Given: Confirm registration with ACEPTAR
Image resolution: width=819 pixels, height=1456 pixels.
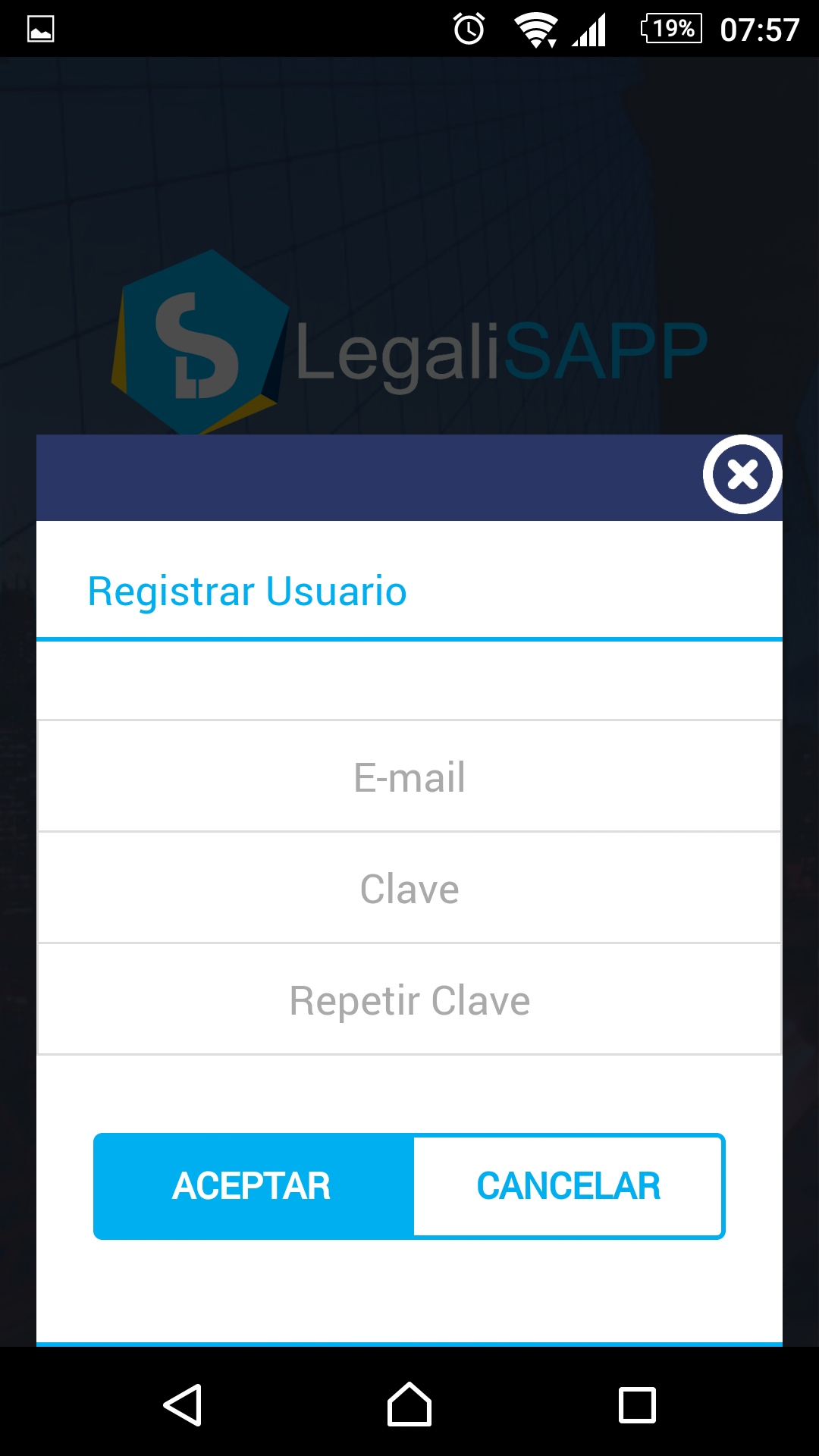Looking at the screenshot, I should tap(253, 1186).
